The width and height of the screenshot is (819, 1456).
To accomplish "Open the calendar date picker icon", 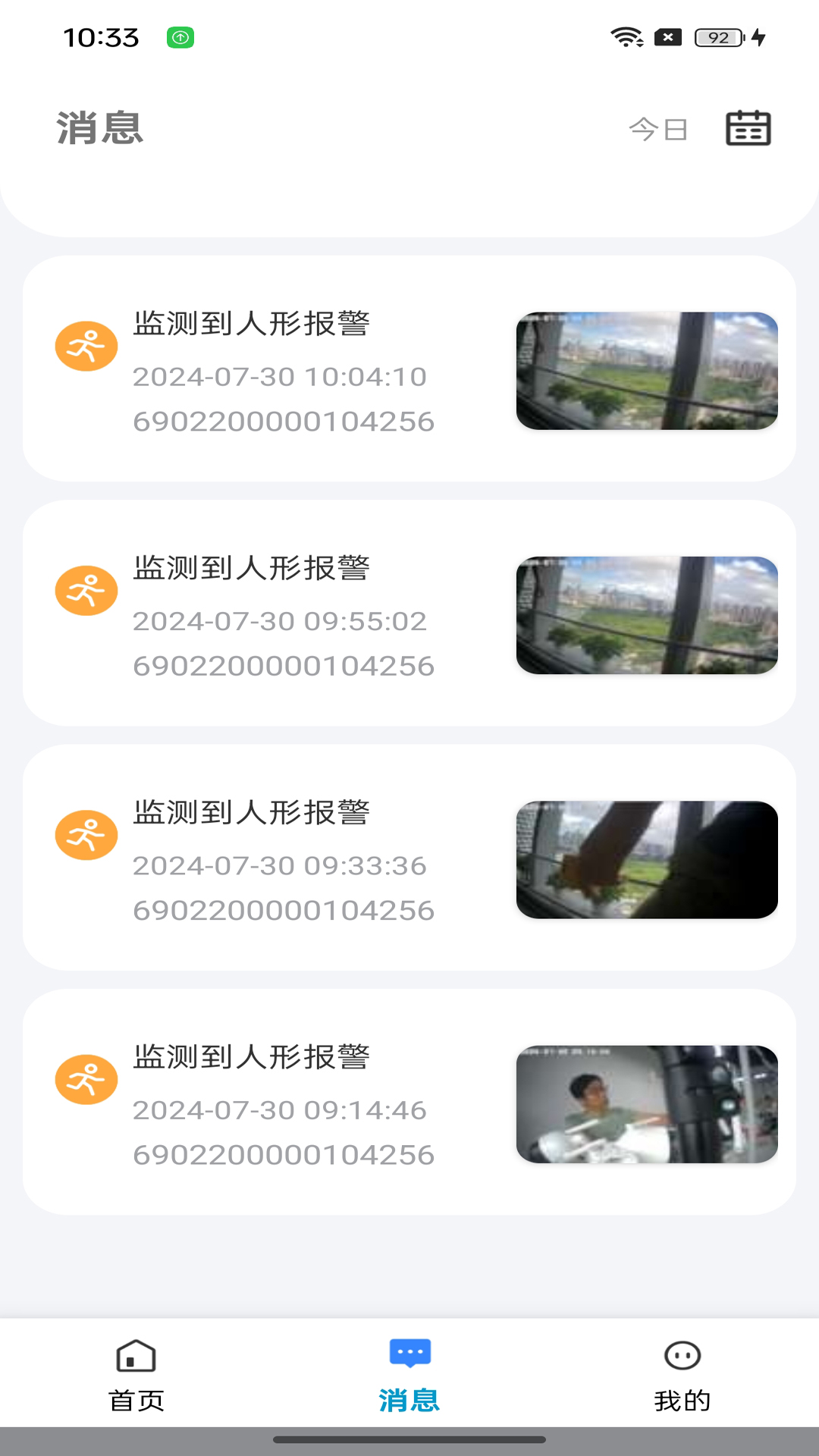I will (x=748, y=127).
